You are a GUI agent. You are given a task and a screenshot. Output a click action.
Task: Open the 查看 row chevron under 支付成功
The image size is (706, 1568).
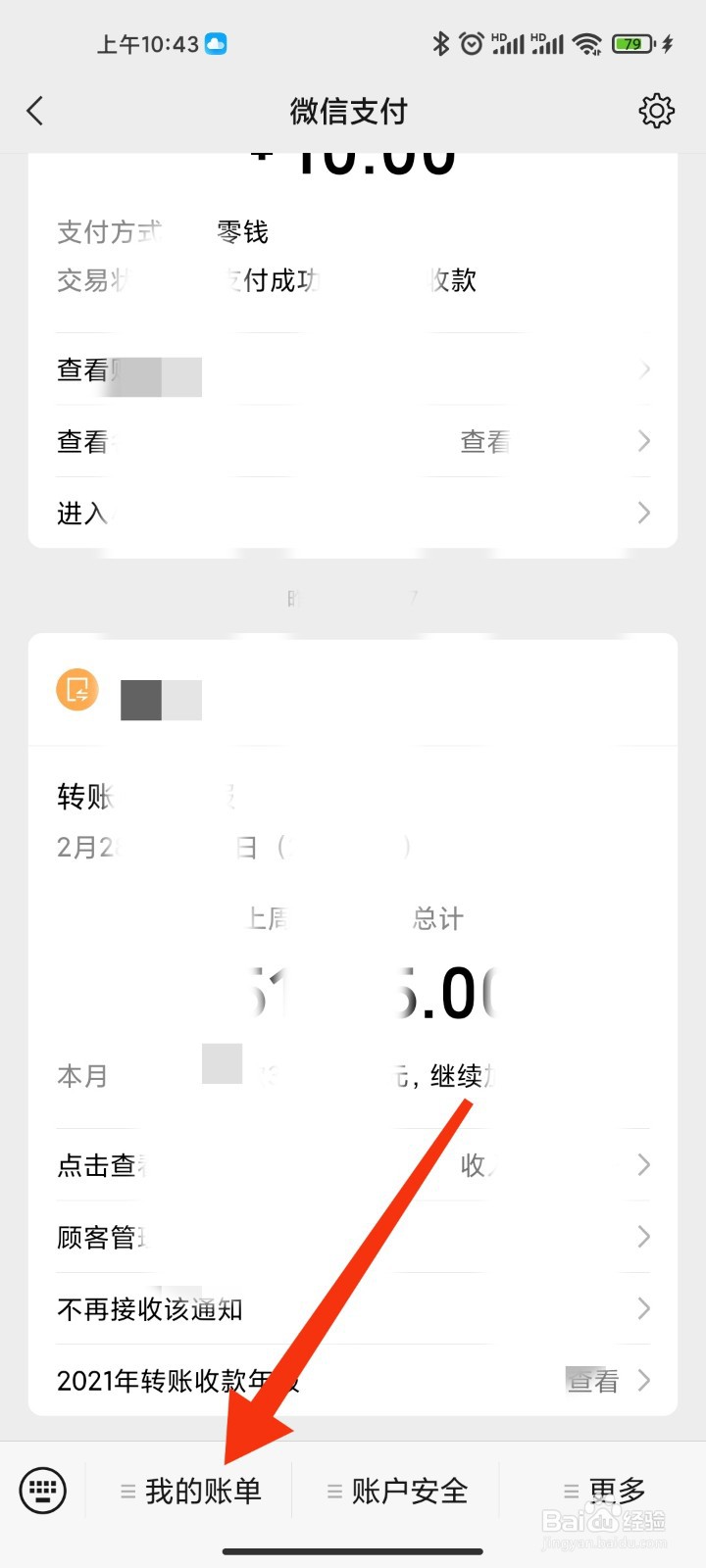[643, 369]
